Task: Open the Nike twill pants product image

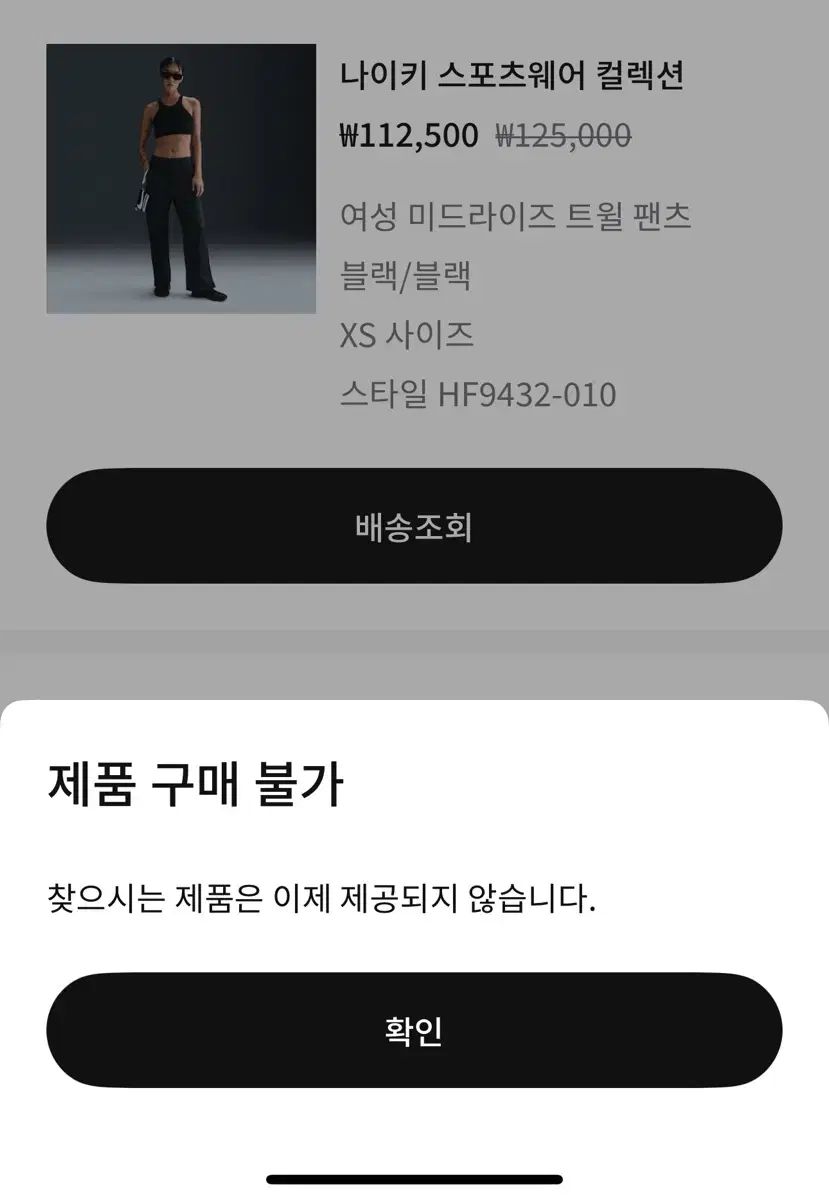Action: coord(181,179)
